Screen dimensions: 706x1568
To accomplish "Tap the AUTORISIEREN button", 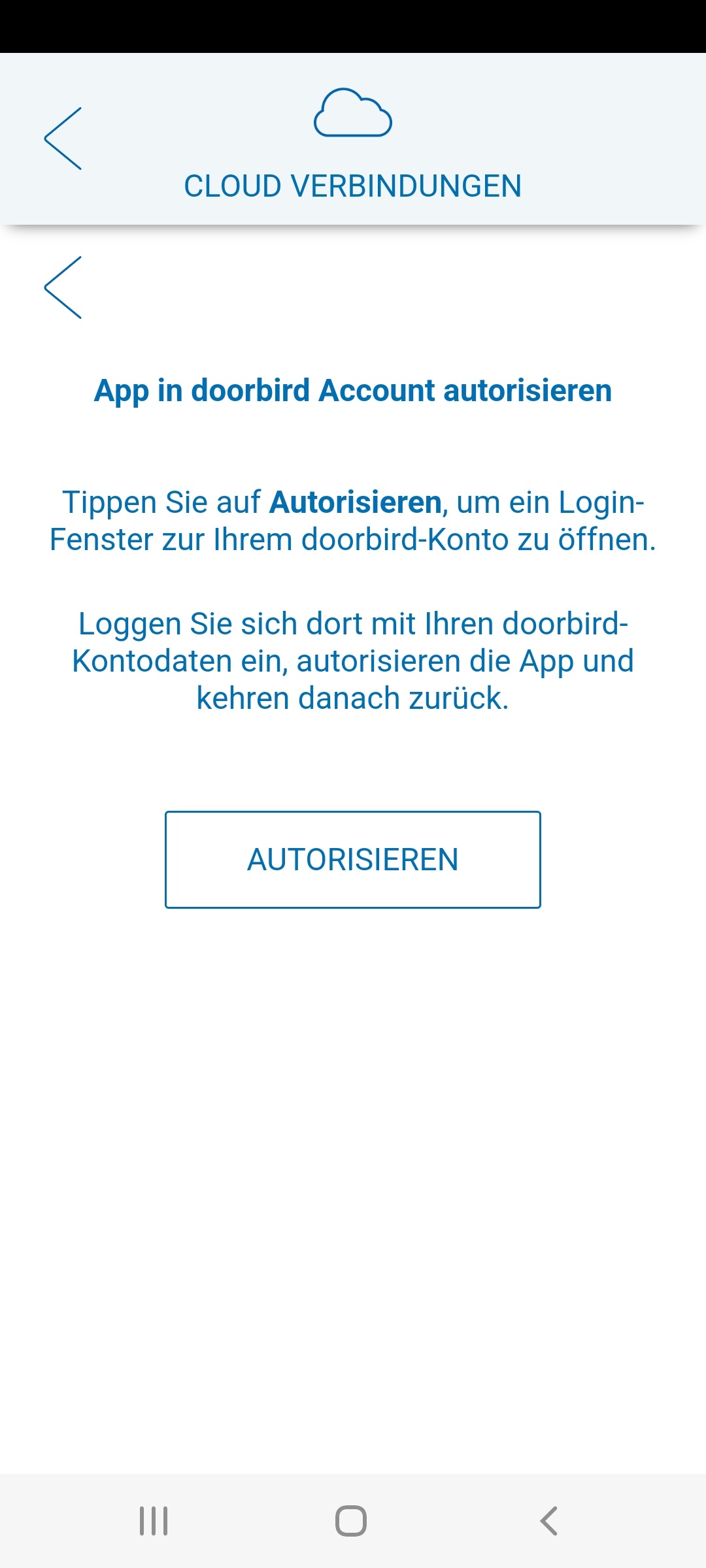I will (353, 859).
